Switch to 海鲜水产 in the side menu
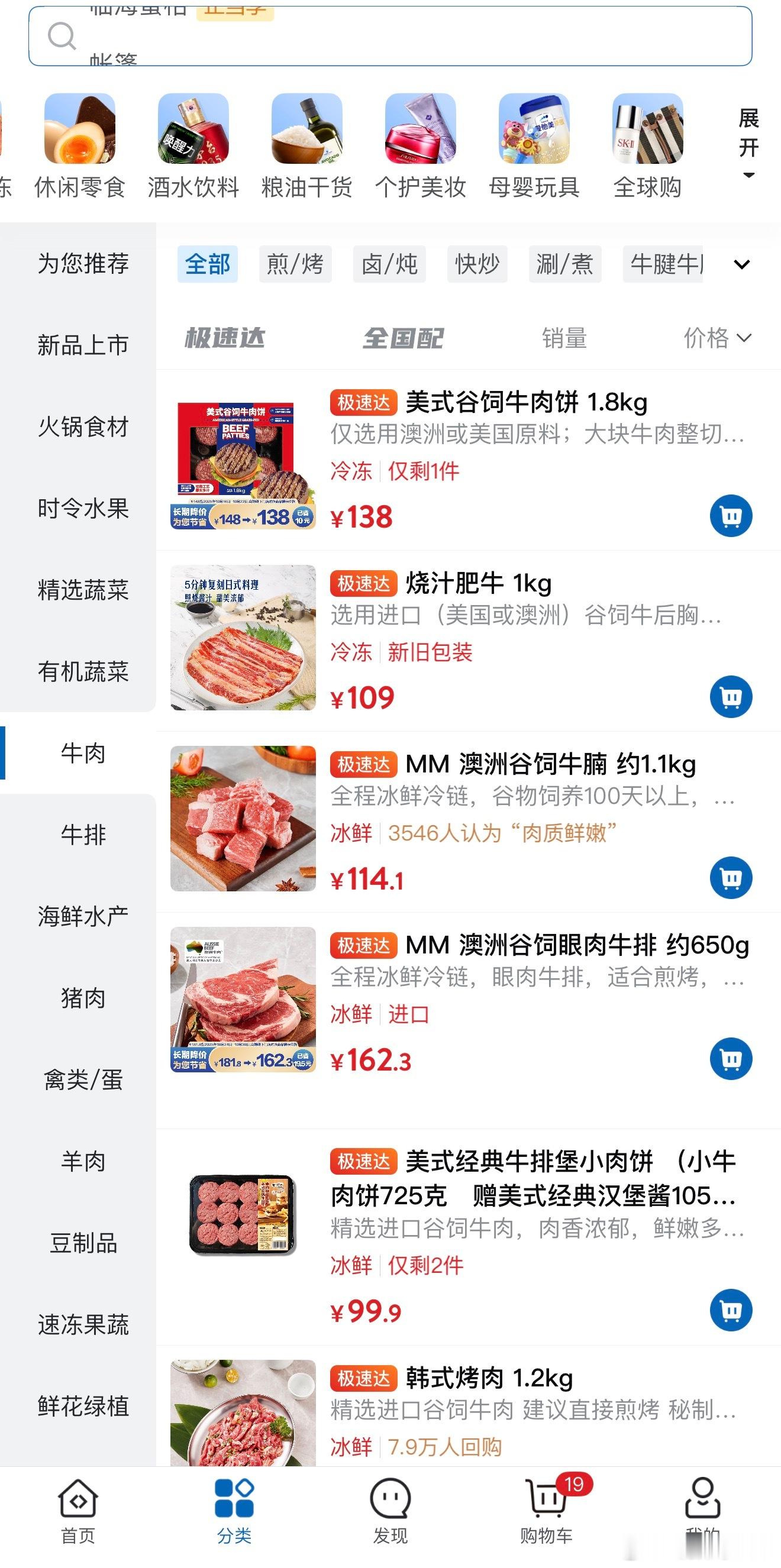The height and width of the screenshot is (1568, 781). [x=83, y=916]
